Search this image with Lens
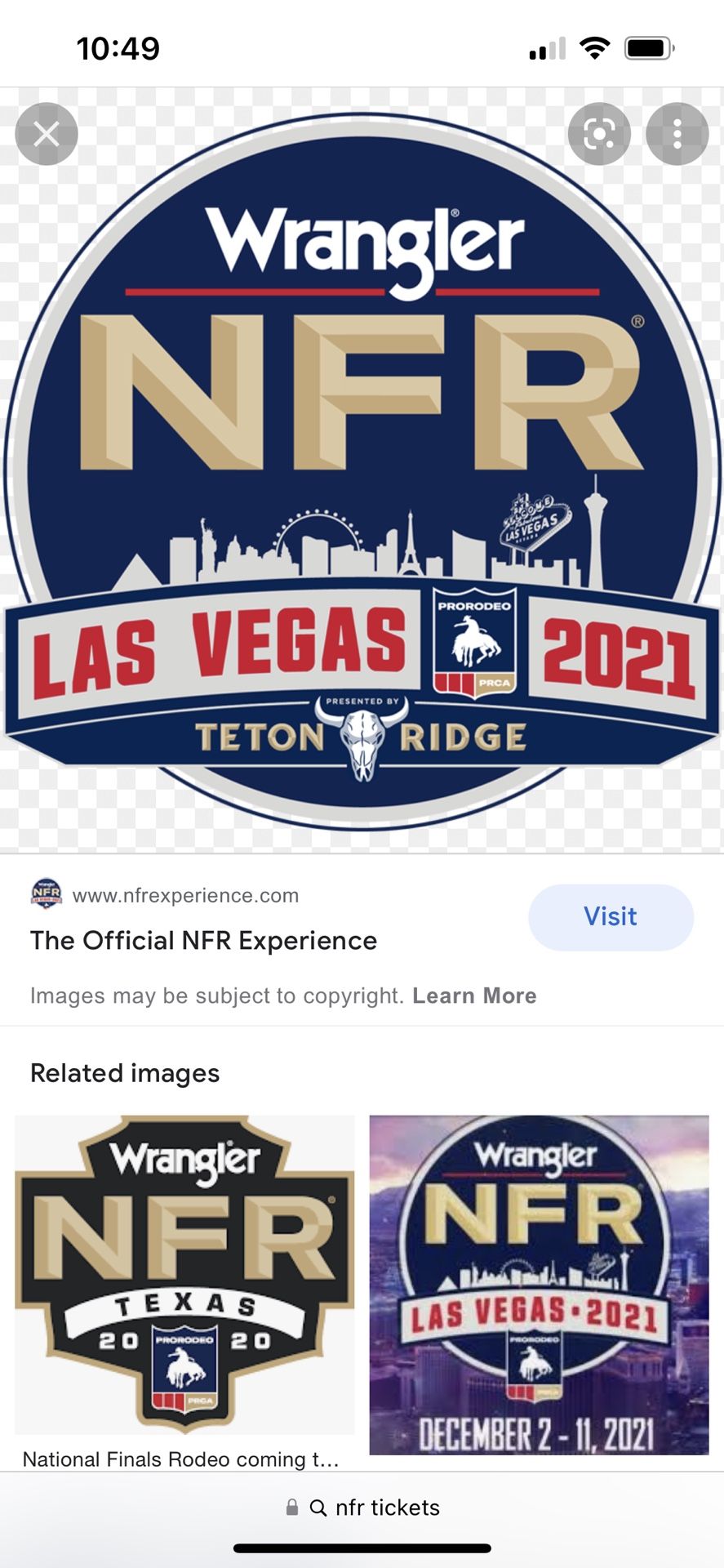This screenshot has width=724, height=1568. (x=599, y=134)
